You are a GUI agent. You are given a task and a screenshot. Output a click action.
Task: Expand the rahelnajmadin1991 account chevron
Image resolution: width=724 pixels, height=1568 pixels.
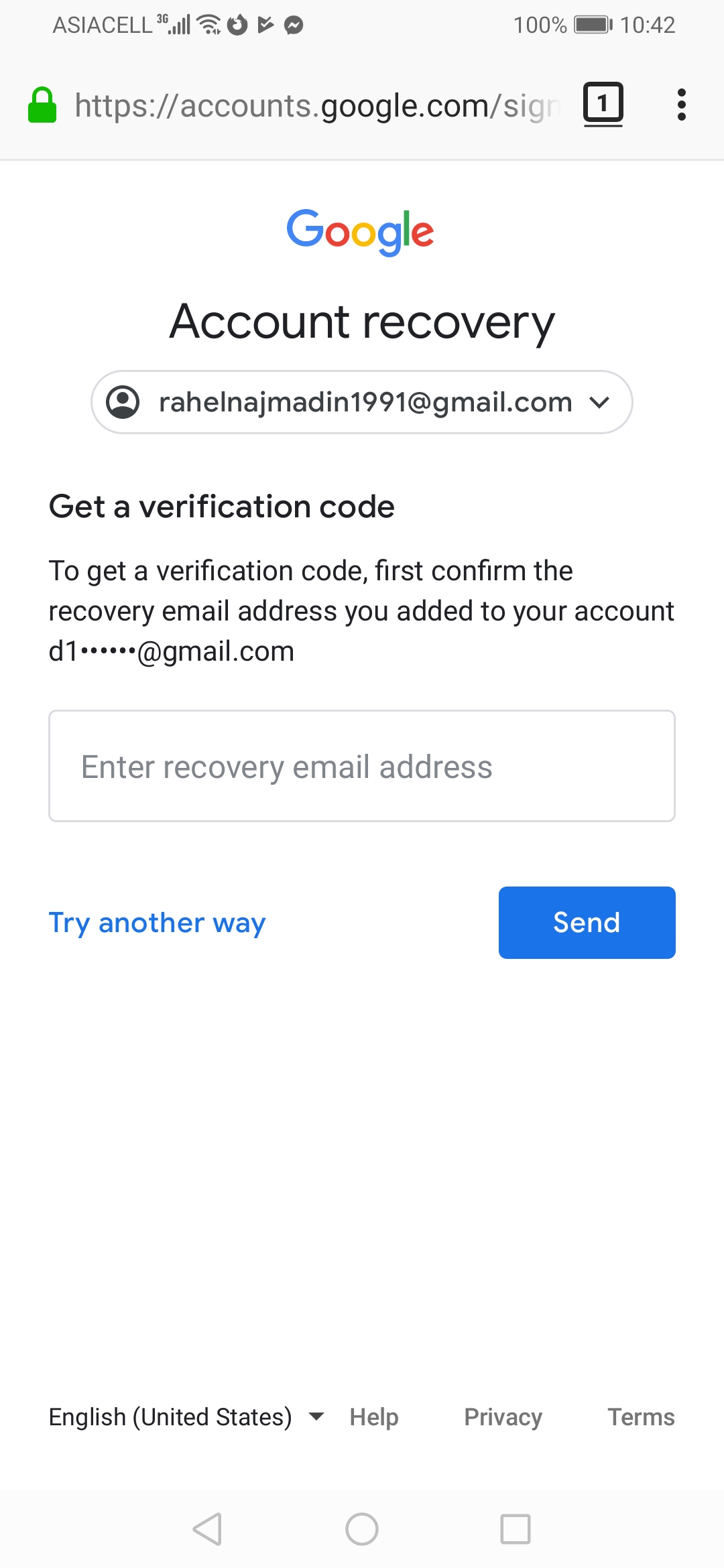(x=600, y=403)
